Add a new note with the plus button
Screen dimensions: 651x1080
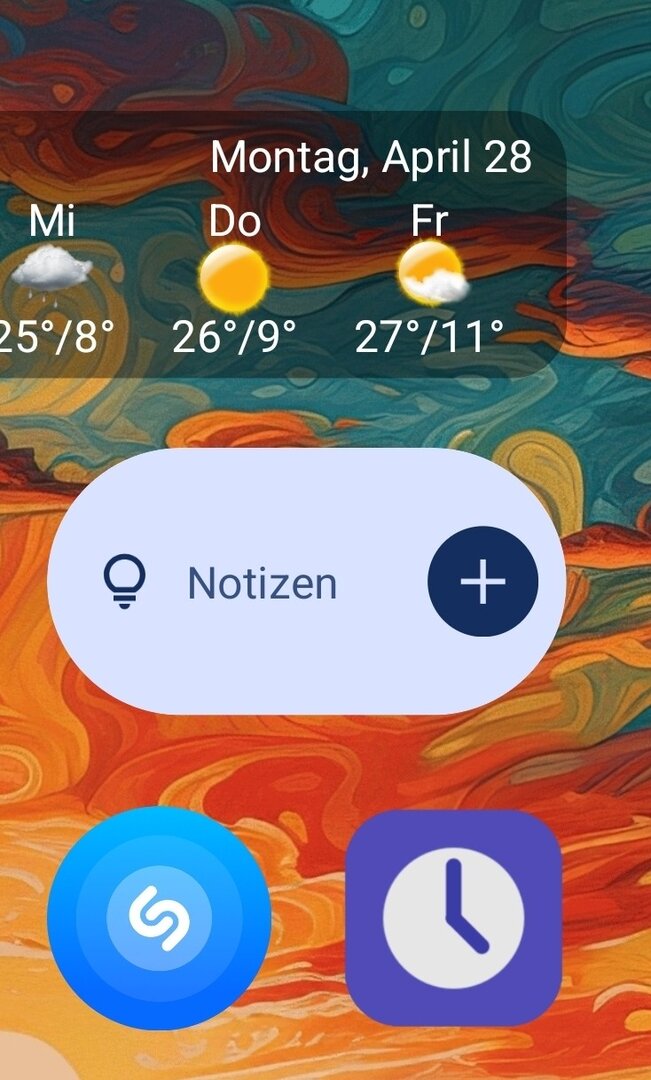click(x=482, y=581)
